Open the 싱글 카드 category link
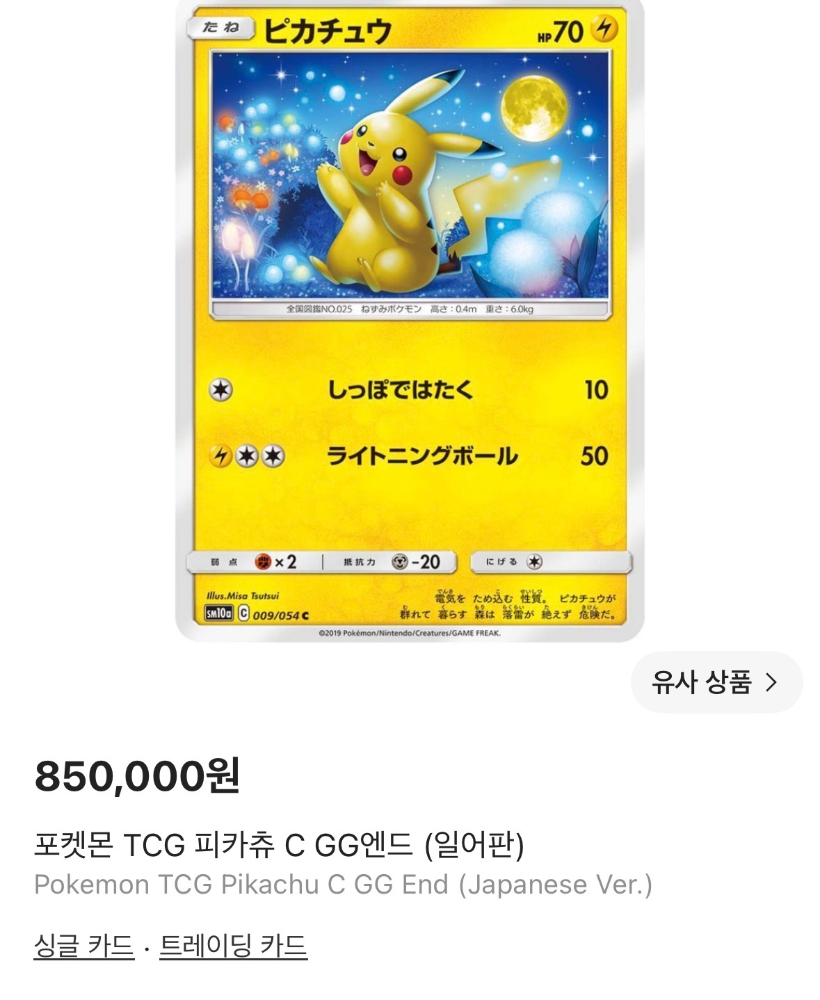This screenshot has width=820, height=1000. coord(84,945)
